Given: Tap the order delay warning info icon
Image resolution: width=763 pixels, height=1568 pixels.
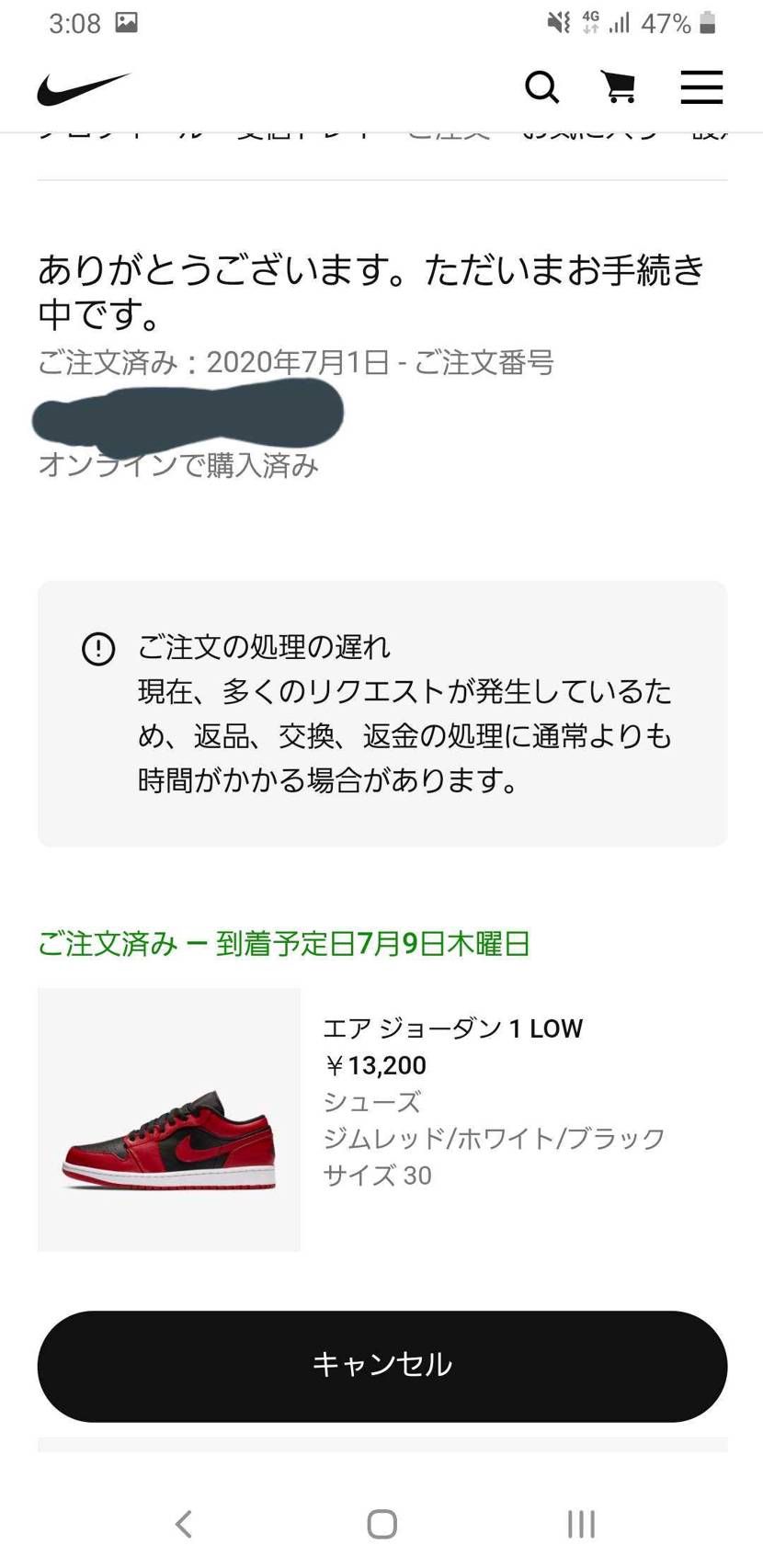Looking at the screenshot, I should pyautogui.click(x=100, y=649).
